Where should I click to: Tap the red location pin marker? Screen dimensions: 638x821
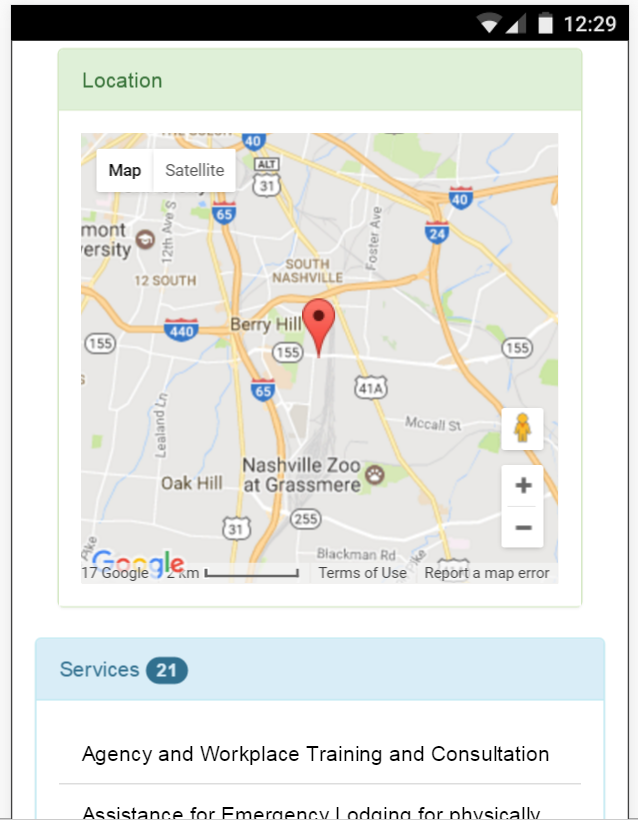click(319, 322)
